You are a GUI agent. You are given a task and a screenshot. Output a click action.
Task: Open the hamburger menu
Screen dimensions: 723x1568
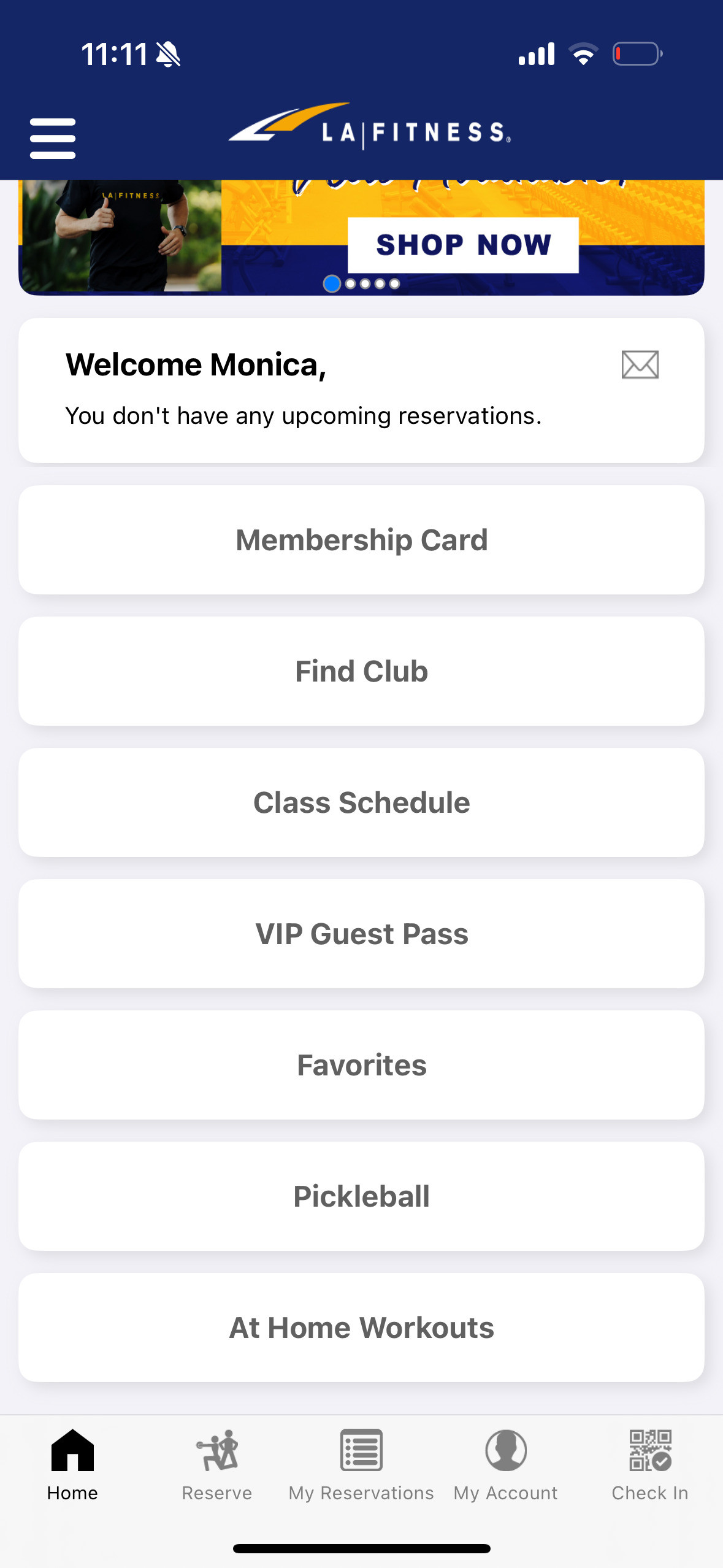tap(53, 139)
